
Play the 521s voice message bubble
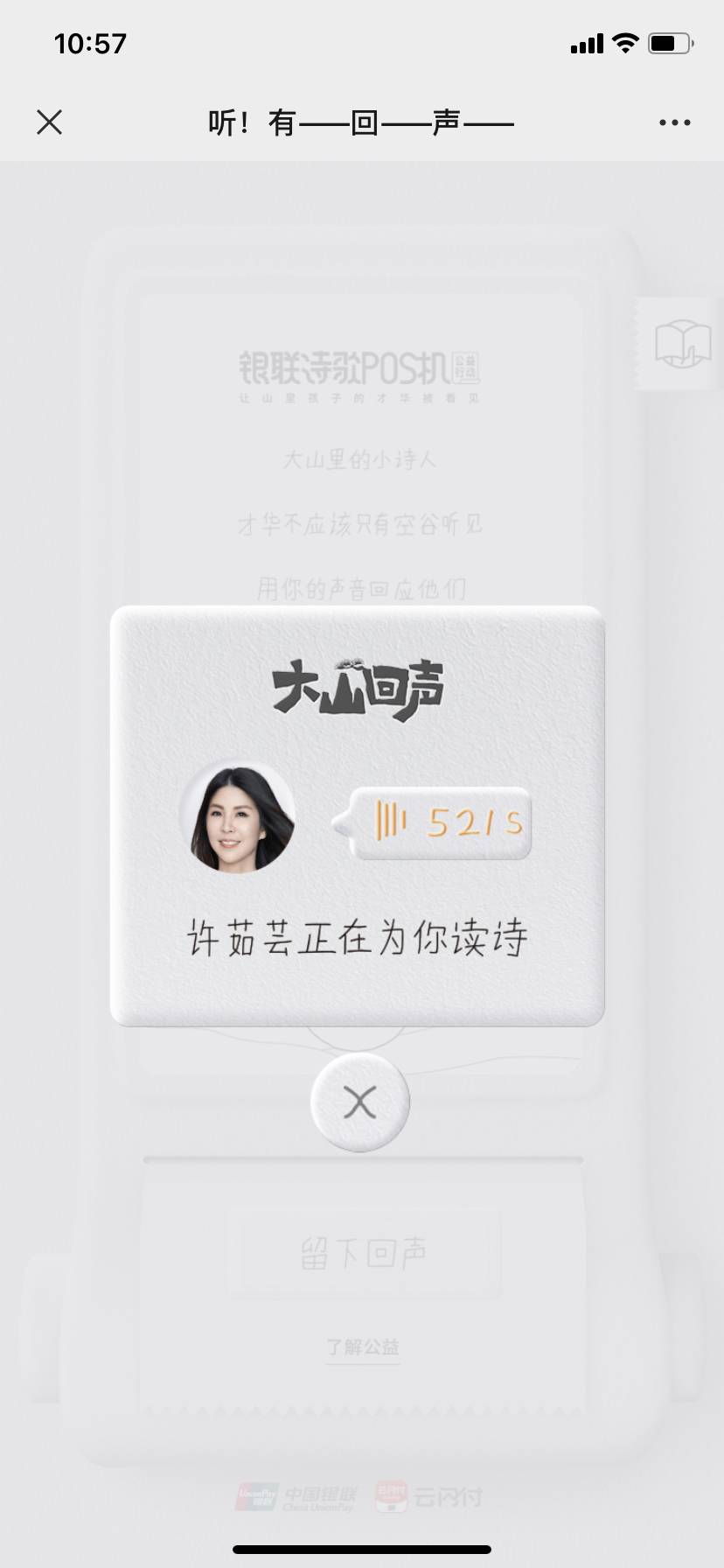440,823
